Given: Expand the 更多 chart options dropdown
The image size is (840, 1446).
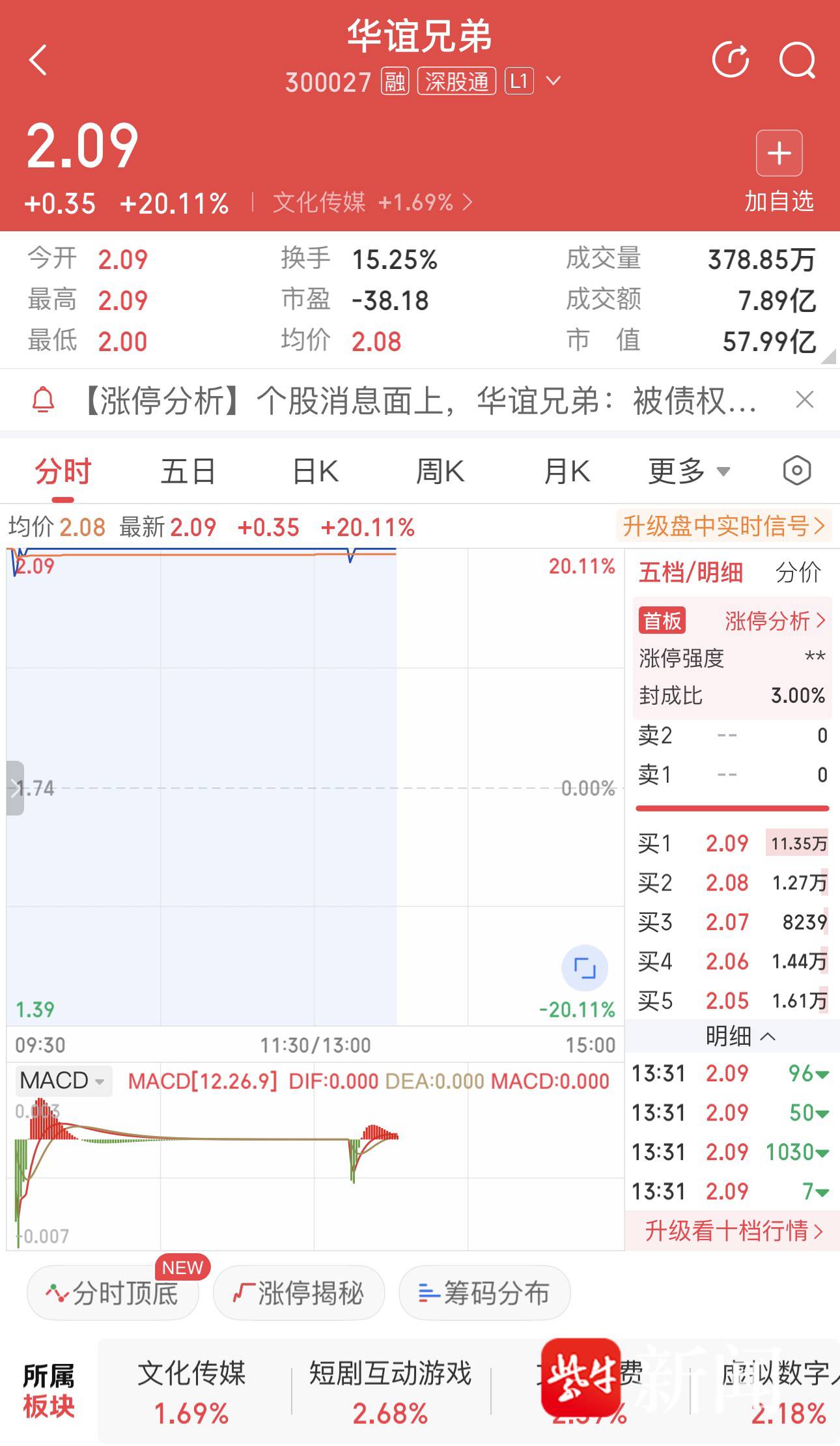Looking at the screenshot, I should 689,471.
